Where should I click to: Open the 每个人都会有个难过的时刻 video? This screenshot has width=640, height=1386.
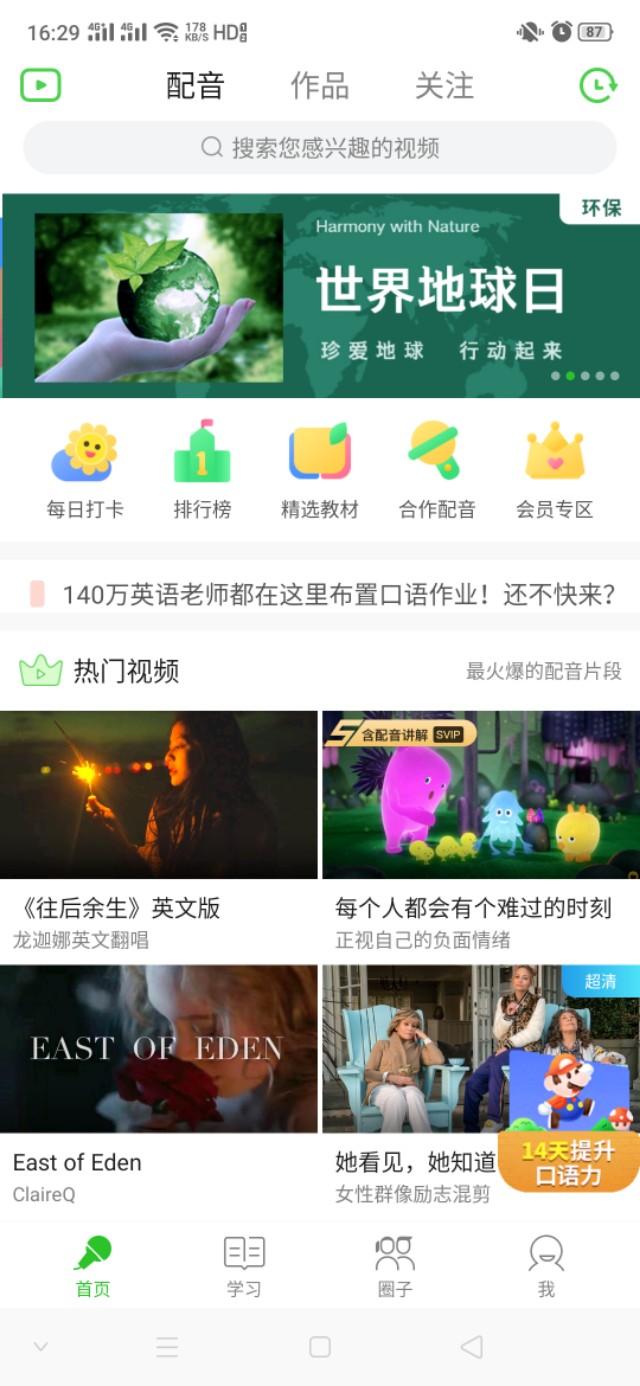point(481,832)
